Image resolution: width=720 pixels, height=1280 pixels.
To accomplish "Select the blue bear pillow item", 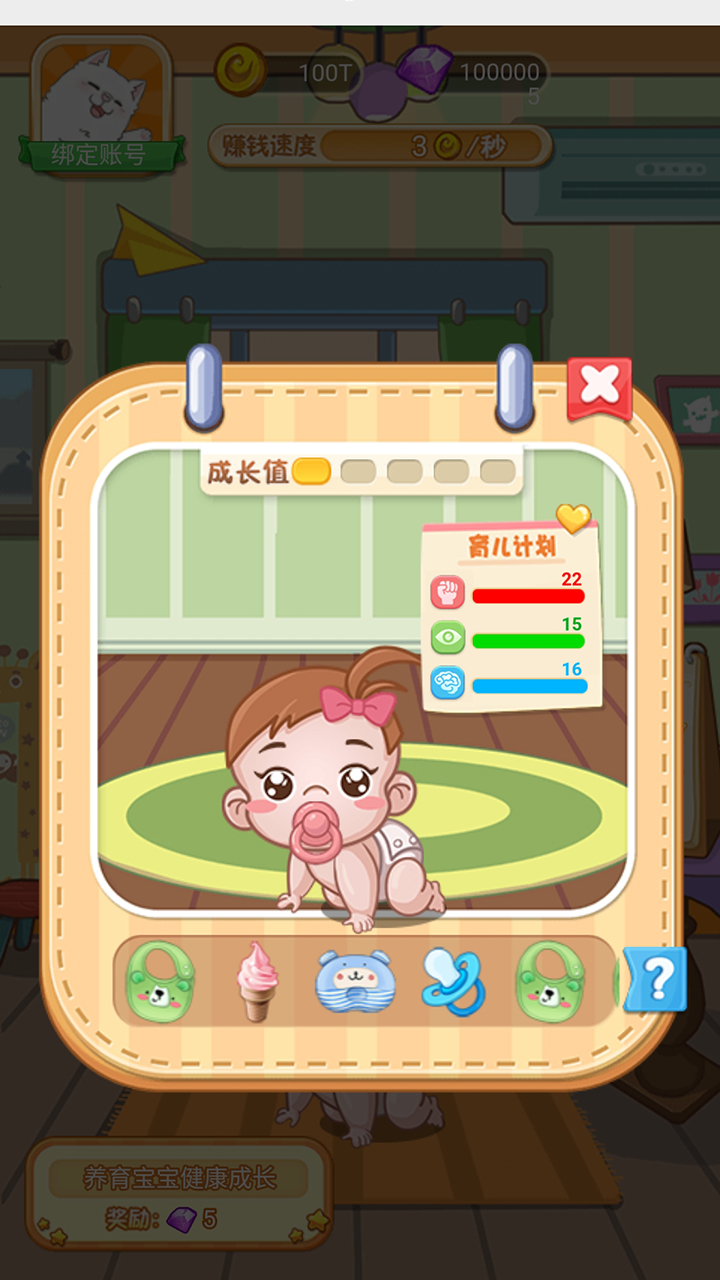I will click(x=355, y=982).
